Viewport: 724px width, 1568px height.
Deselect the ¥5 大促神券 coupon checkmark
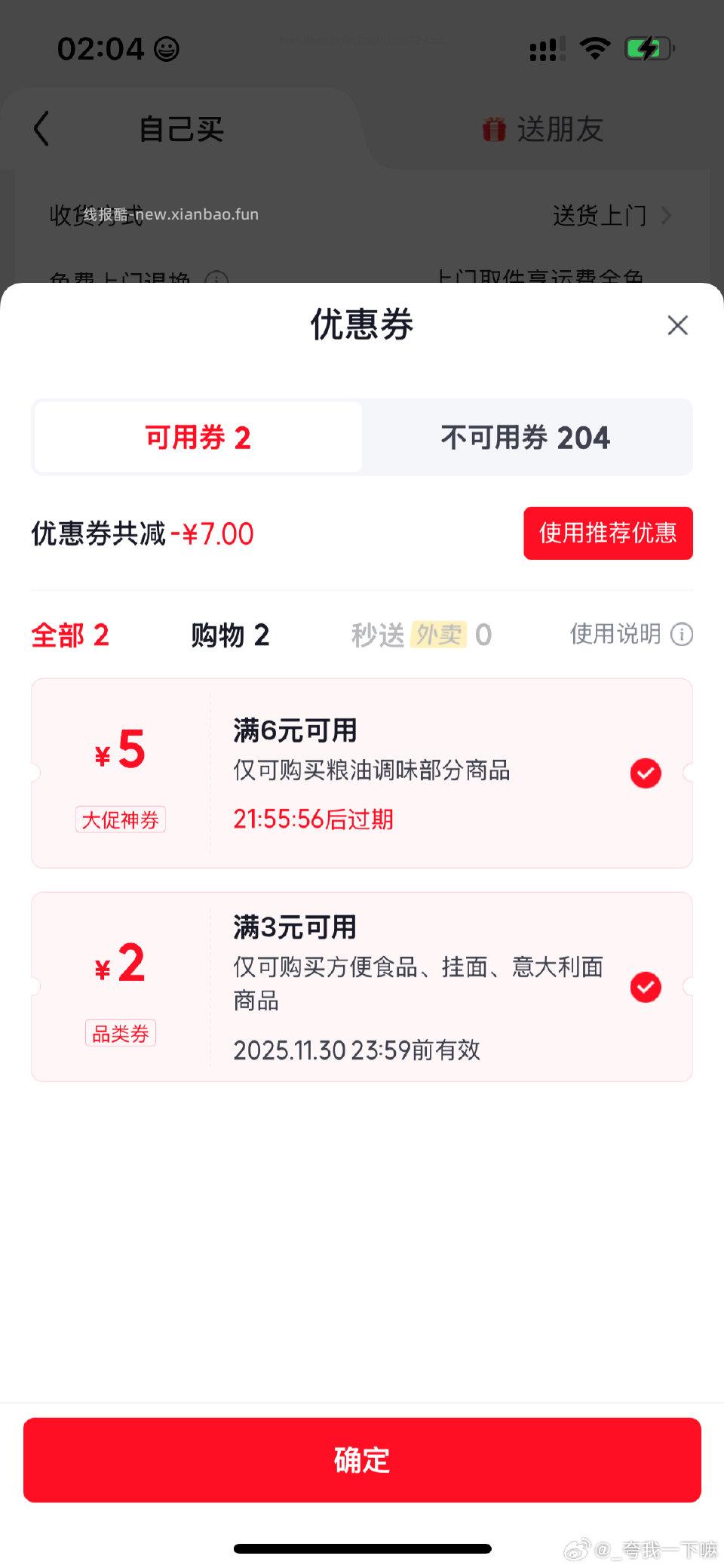645,773
